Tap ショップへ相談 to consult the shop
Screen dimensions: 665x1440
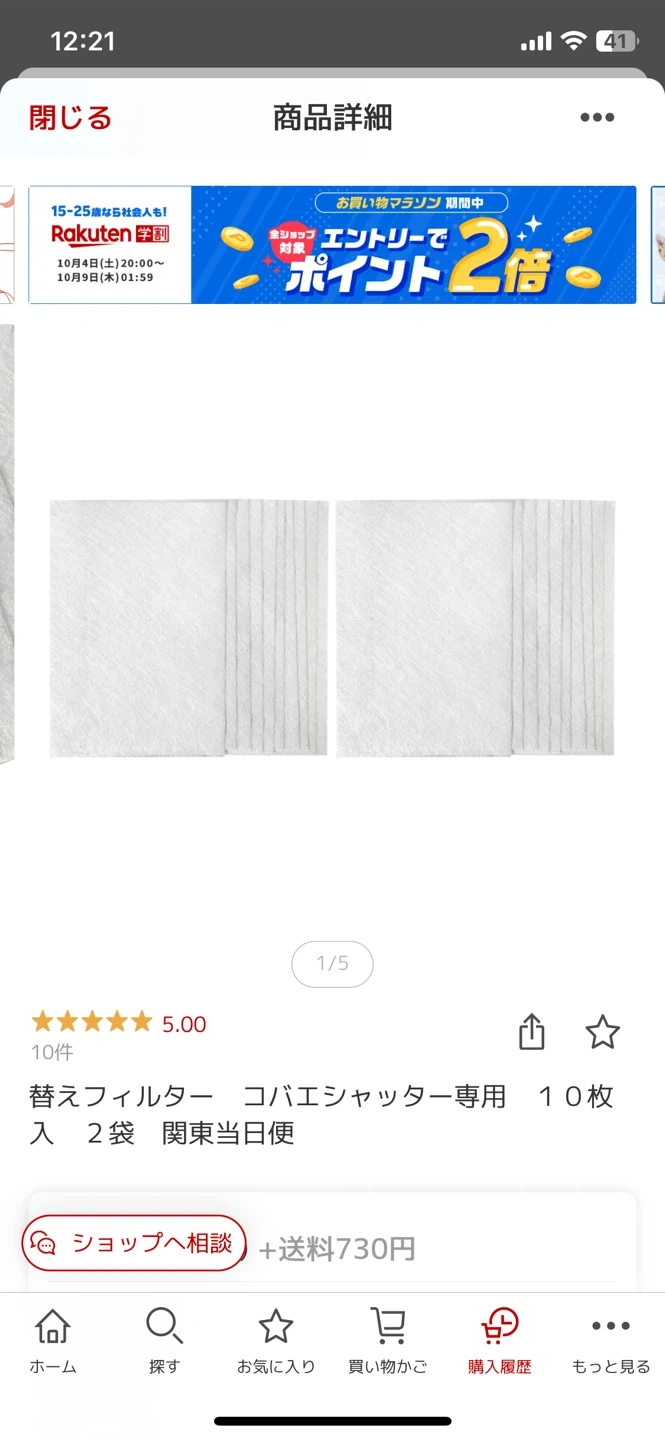click(x=134, y=1243)
